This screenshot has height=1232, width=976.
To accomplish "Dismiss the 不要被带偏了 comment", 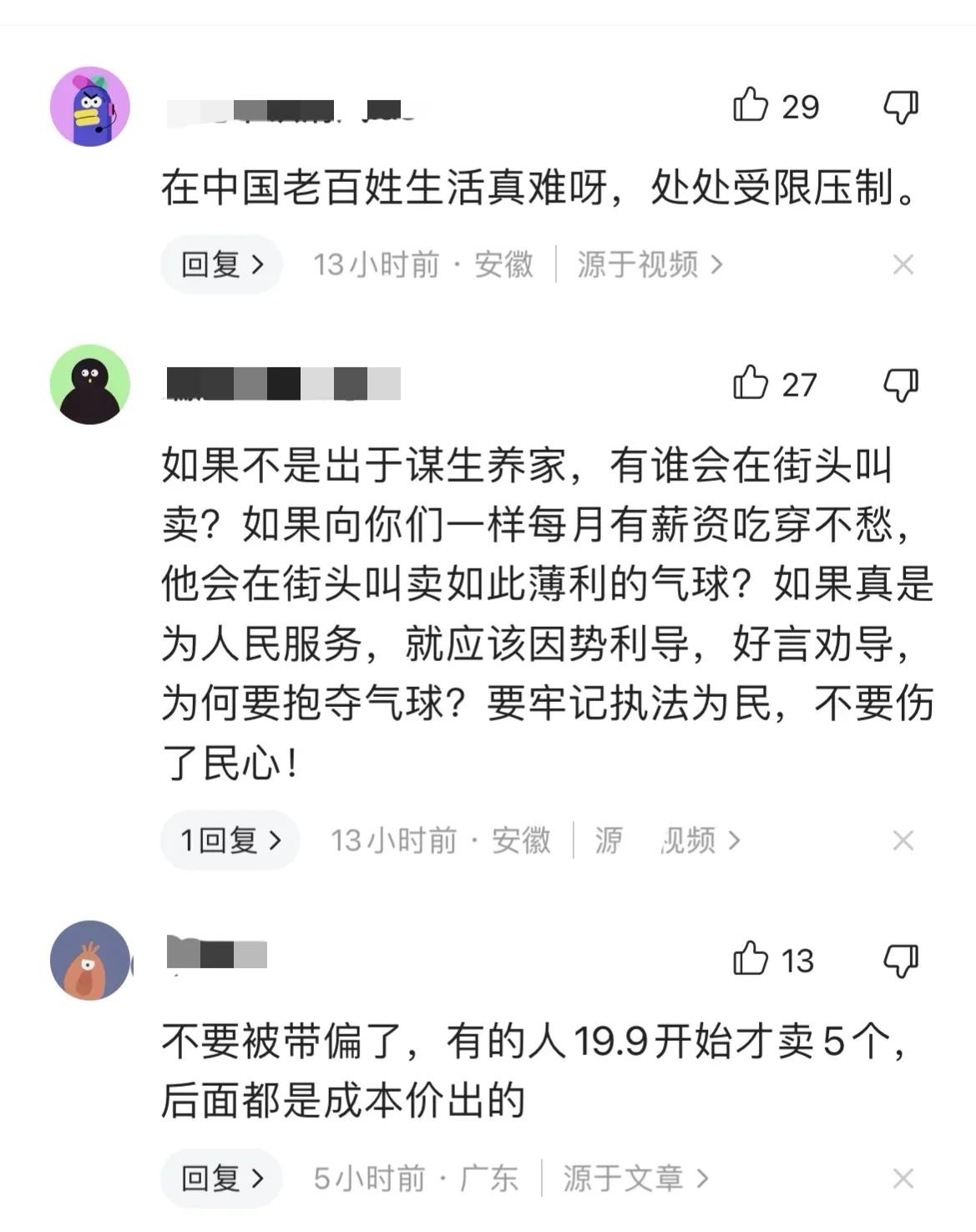I will click(903, 1178).
